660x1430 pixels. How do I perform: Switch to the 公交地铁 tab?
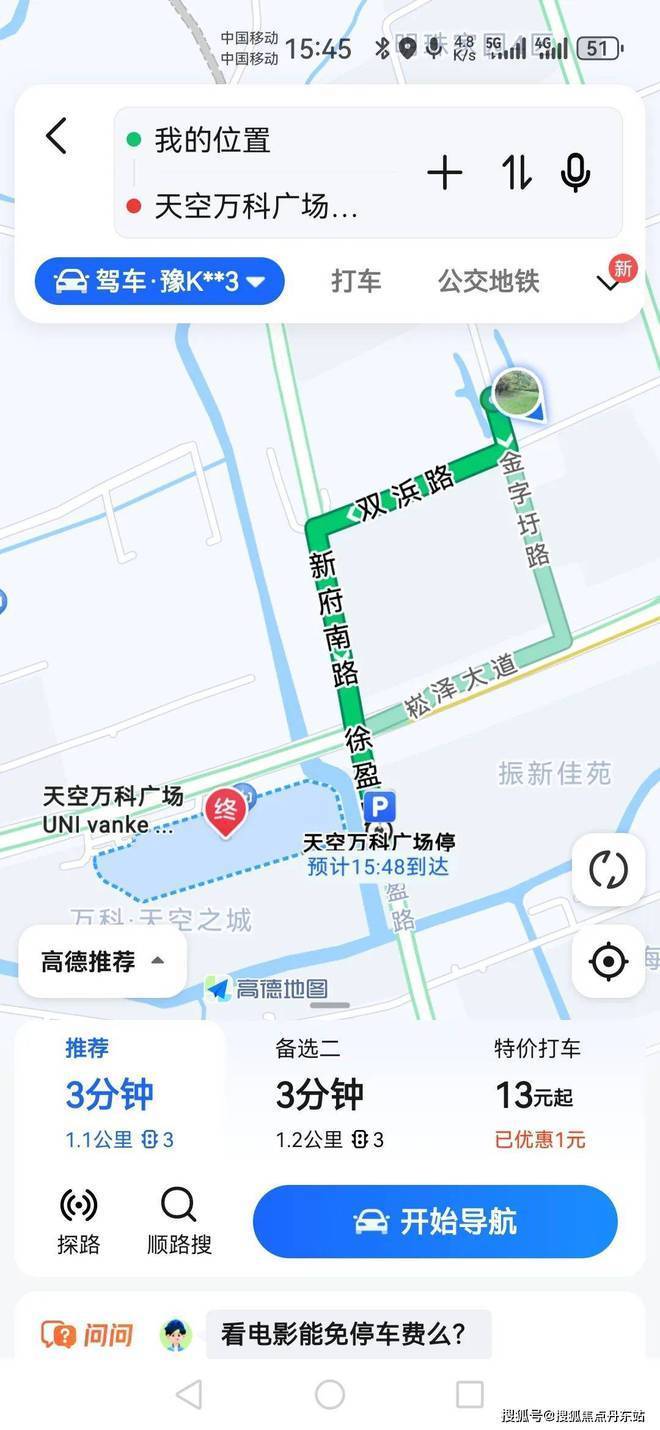[x=488, y=282]
